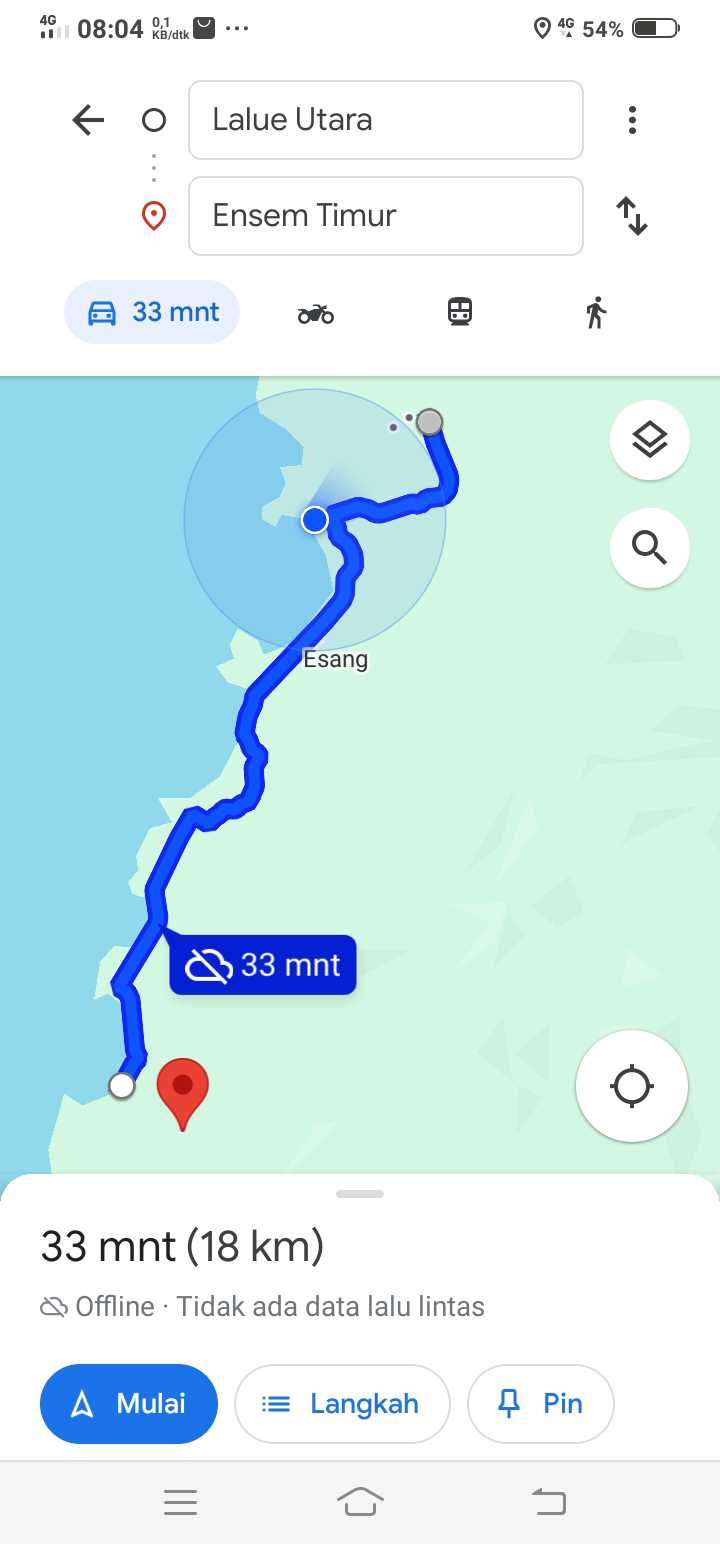Go to the system home screen

360,1502
